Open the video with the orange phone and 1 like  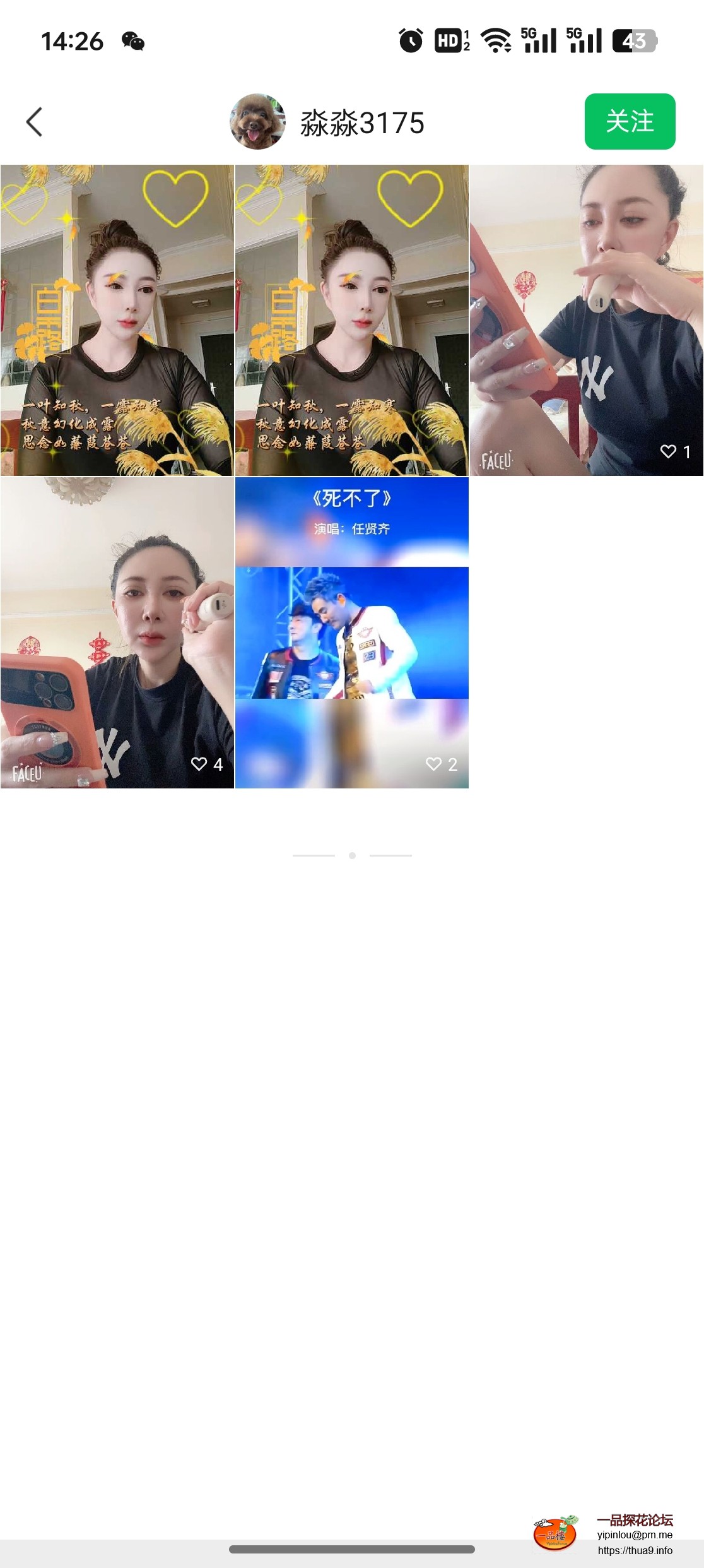pos(586,320)
